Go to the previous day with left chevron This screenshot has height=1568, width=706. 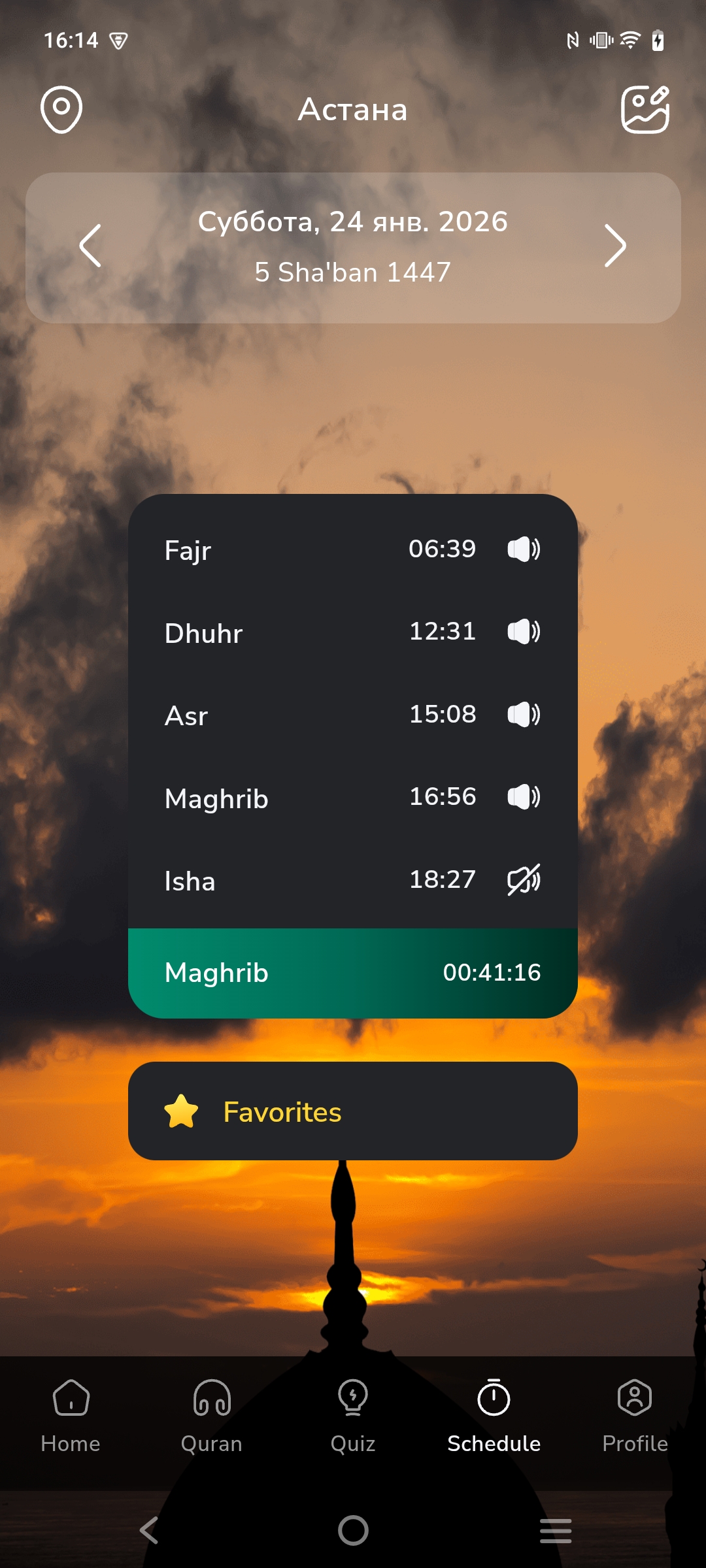click(x=90, y=247)
